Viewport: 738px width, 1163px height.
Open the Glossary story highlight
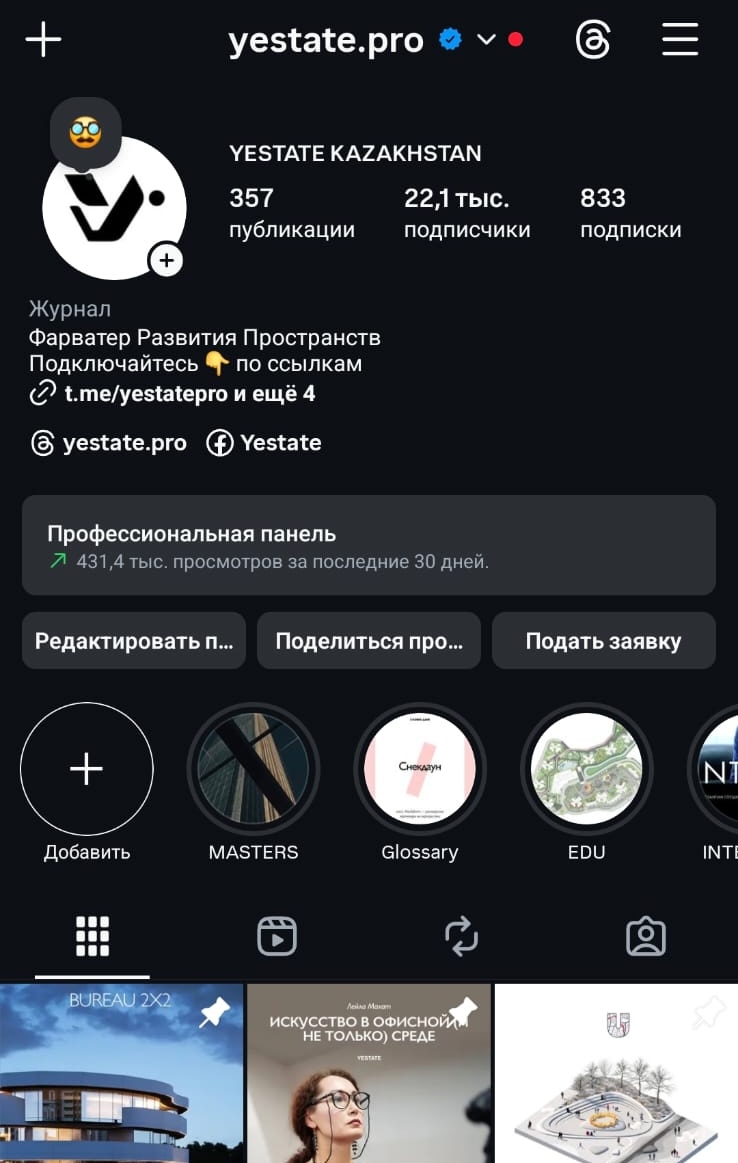click(x=420, y=769)
